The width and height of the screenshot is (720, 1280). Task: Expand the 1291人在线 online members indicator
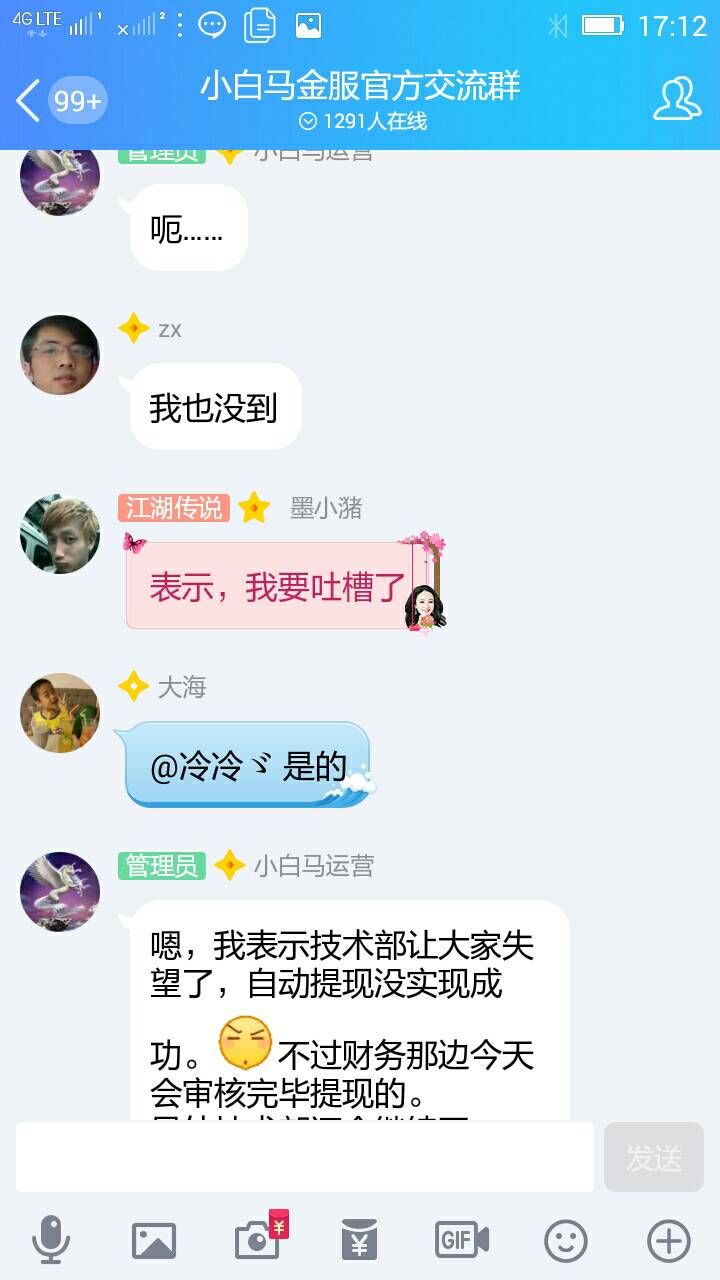362,122
